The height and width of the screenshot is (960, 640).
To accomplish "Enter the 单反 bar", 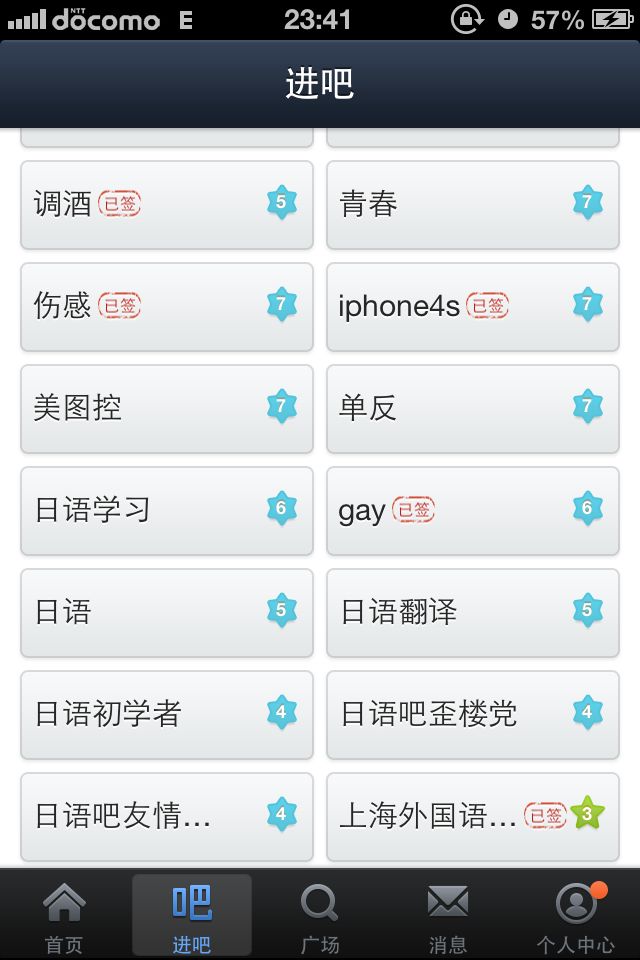I will click(473, 408).
